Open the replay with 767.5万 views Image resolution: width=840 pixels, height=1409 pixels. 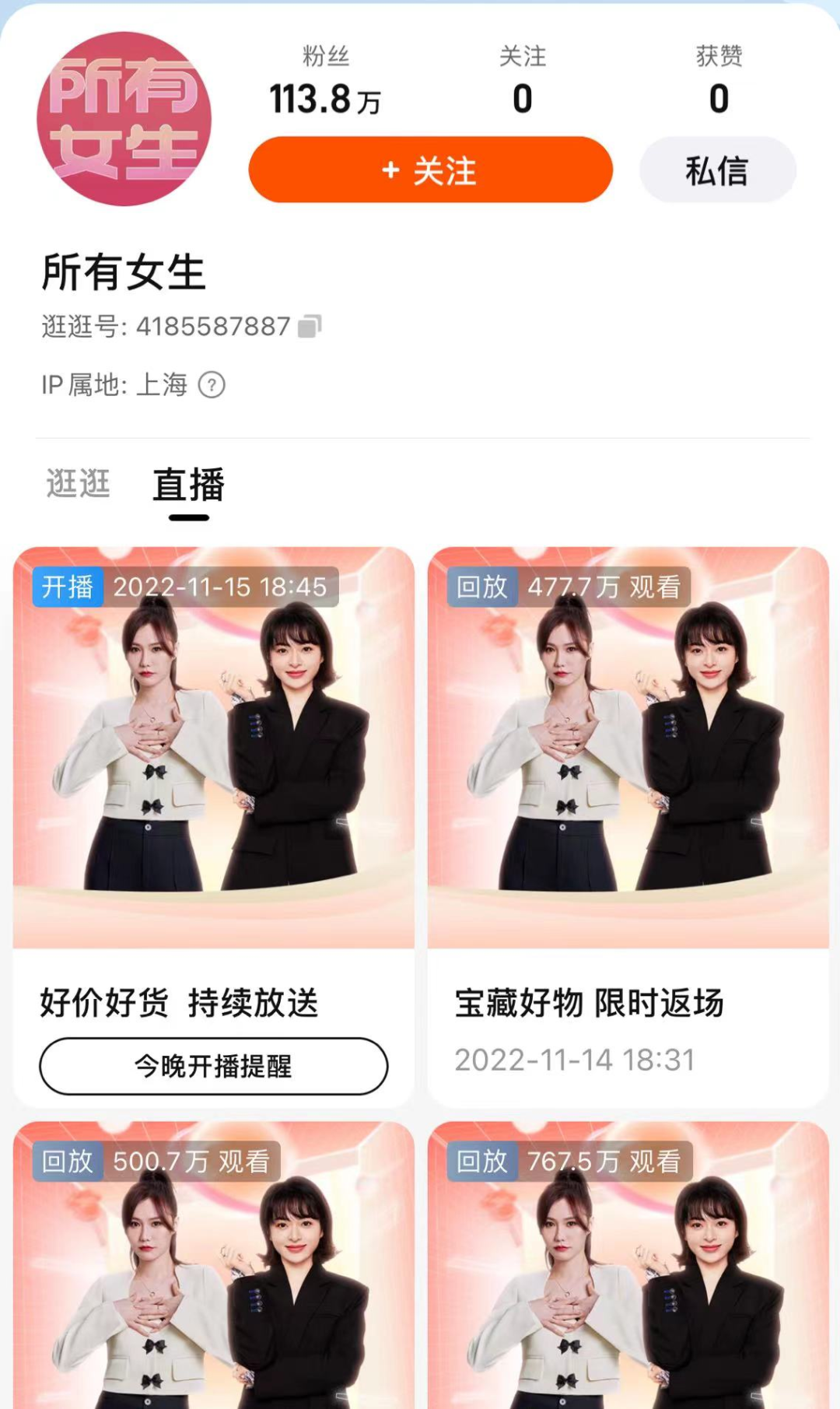628,1276
